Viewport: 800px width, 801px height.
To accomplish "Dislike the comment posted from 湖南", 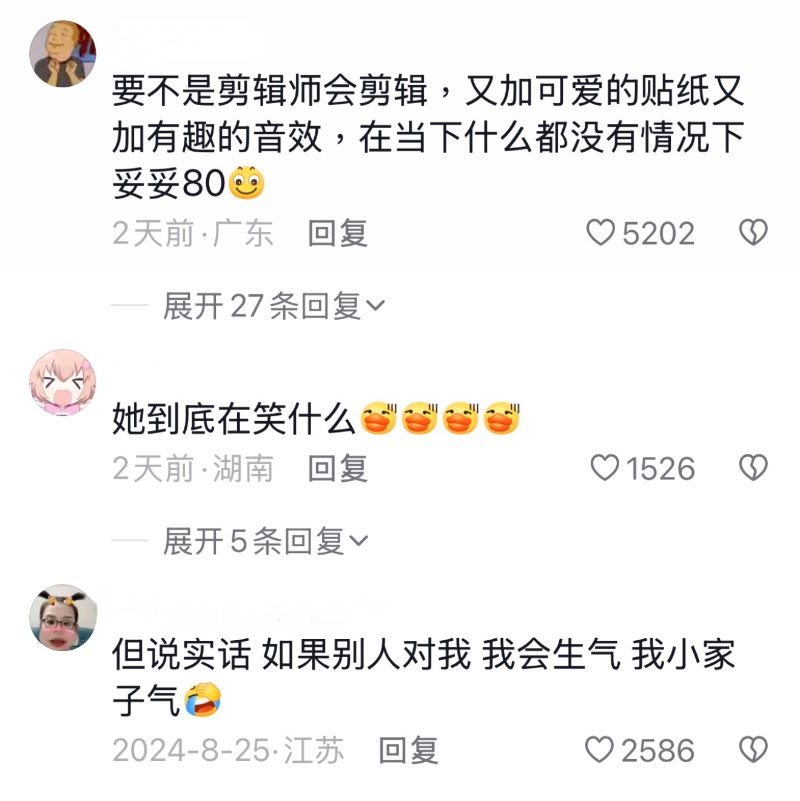I will click(752, 467).
